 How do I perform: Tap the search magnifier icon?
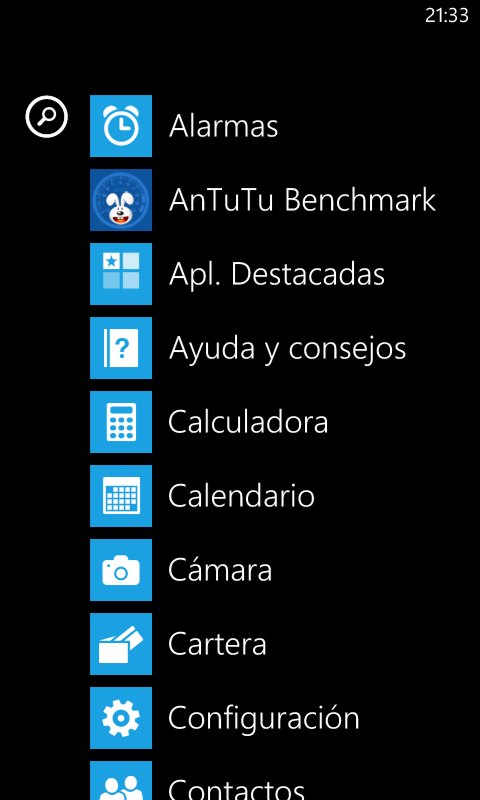46,117
